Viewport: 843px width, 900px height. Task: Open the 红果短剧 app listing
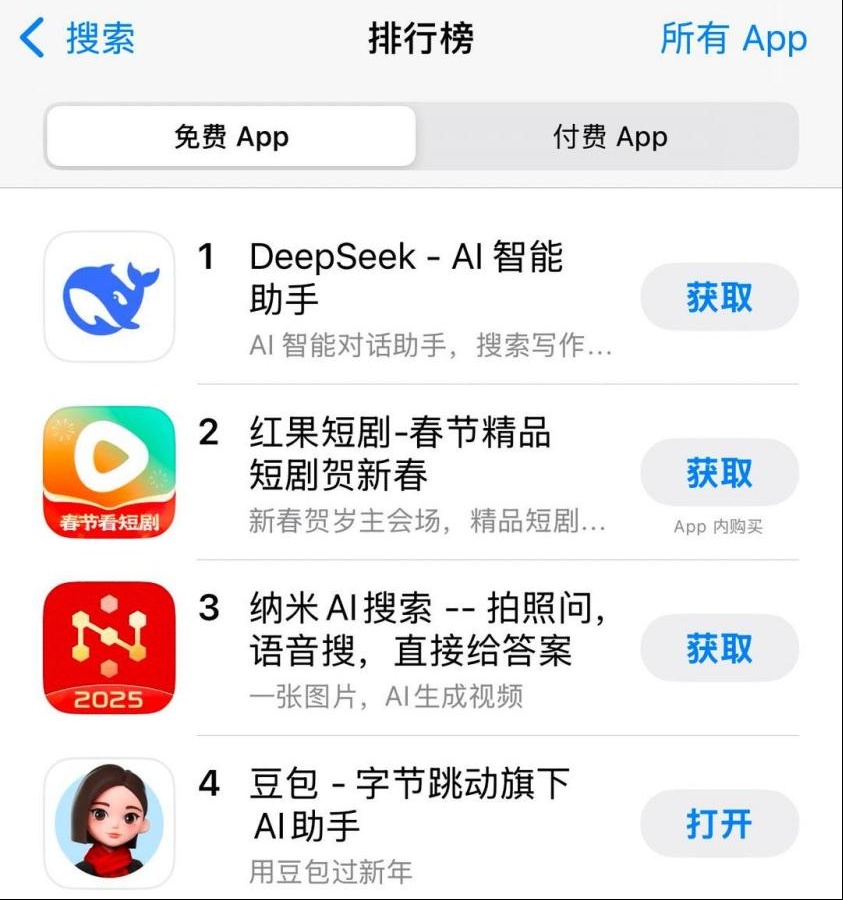pyautogui.click(x=400, y=454)
